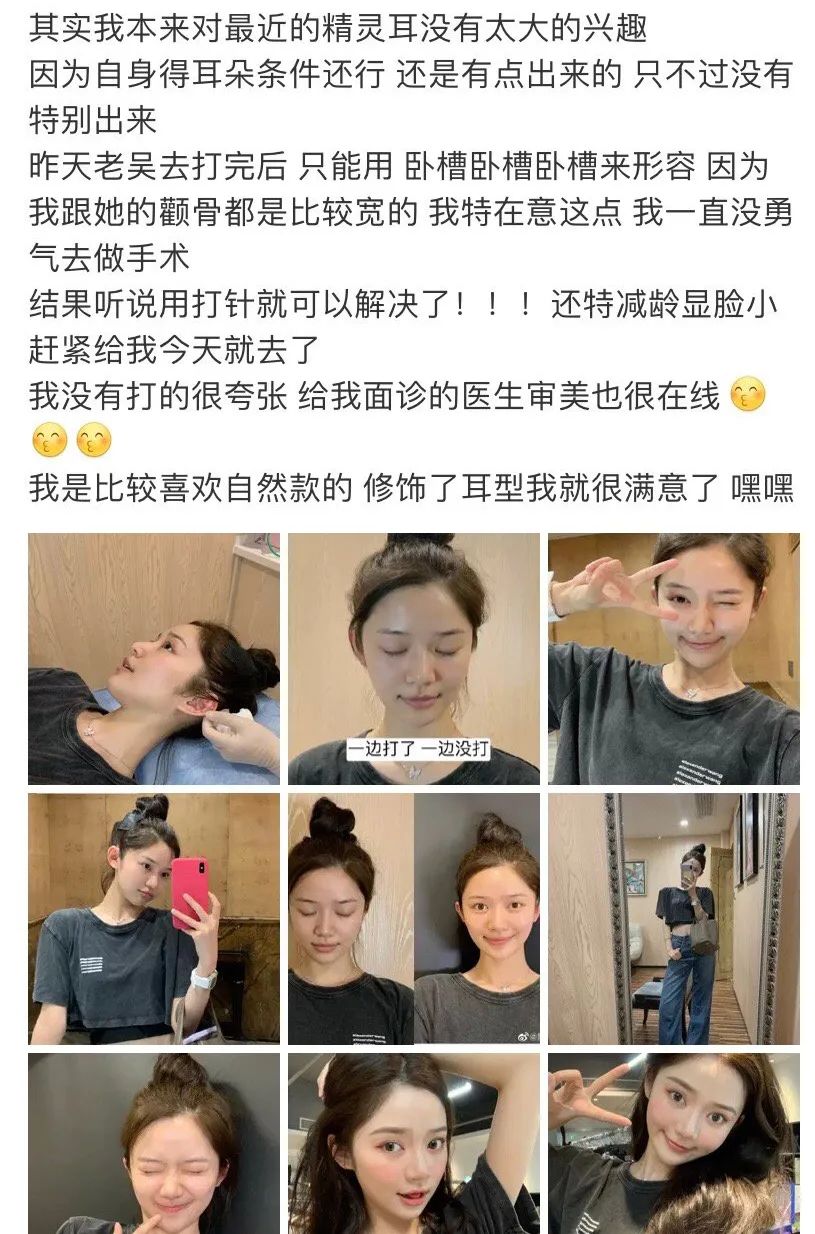Open the hair-down peace-sign selfie in the bottom row
The width and height of the screenshot is (815, 1234).
click(x=673, y=1142)
